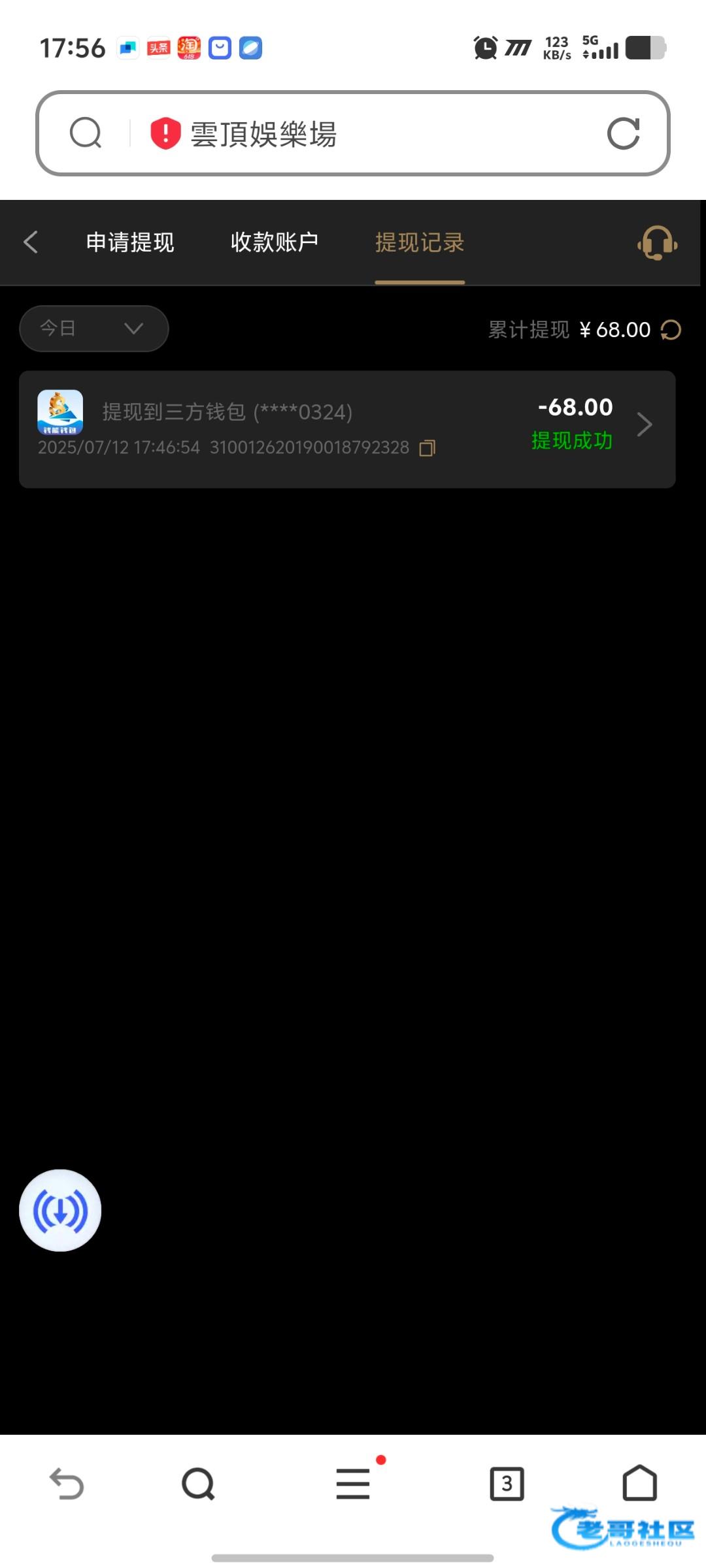Expand the 今日 date filter dropdown
This screenshot has width=706, height=1568.
tap(93, 328)
